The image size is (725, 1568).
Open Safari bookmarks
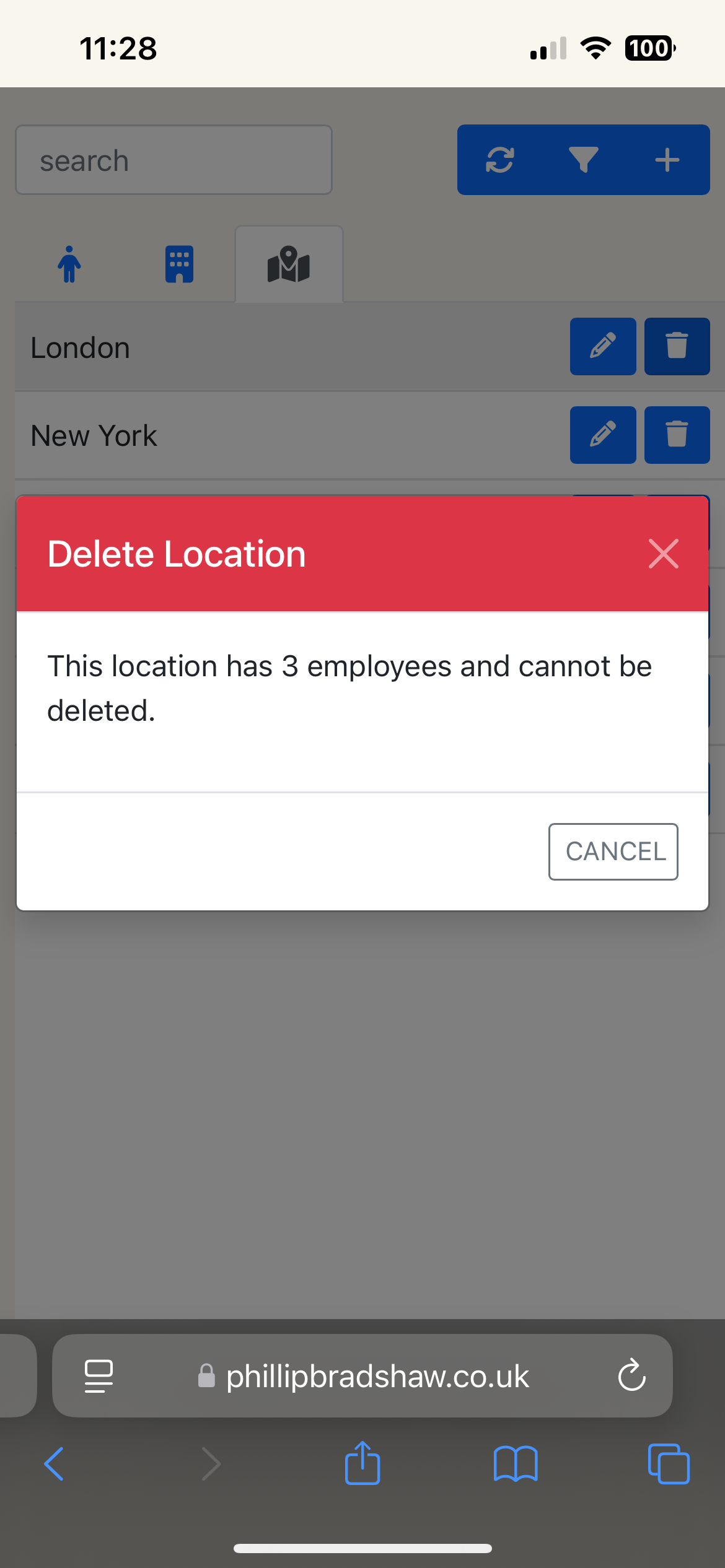tap(515, 1464)
